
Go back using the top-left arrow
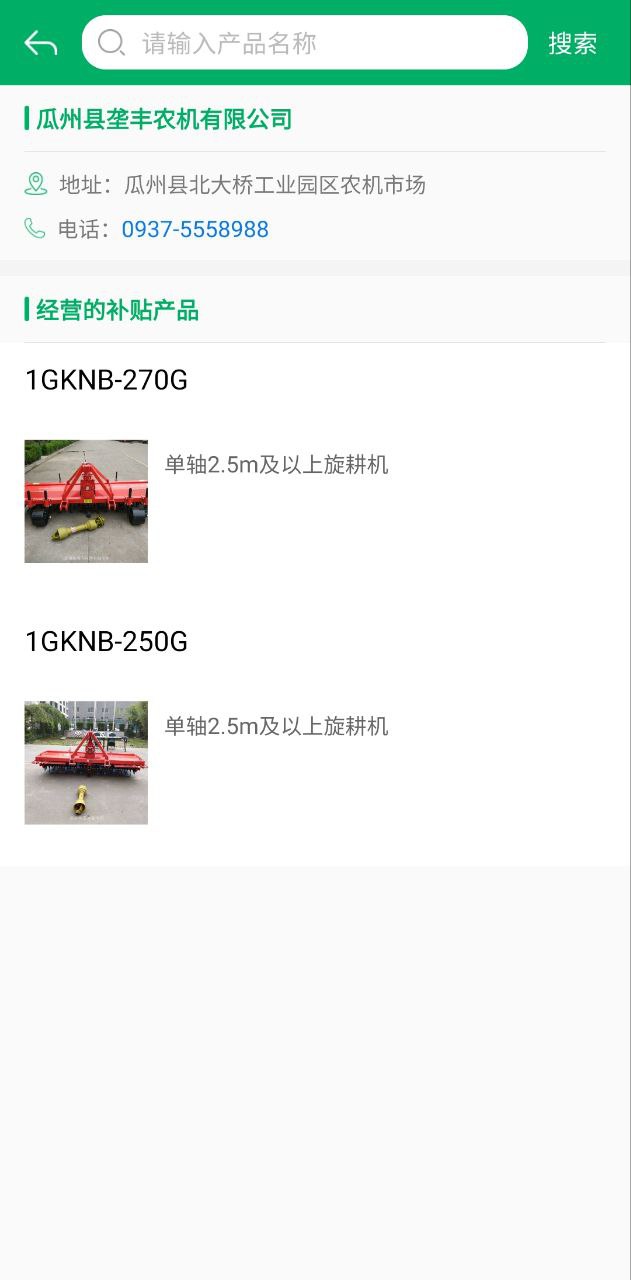(41, 43)
